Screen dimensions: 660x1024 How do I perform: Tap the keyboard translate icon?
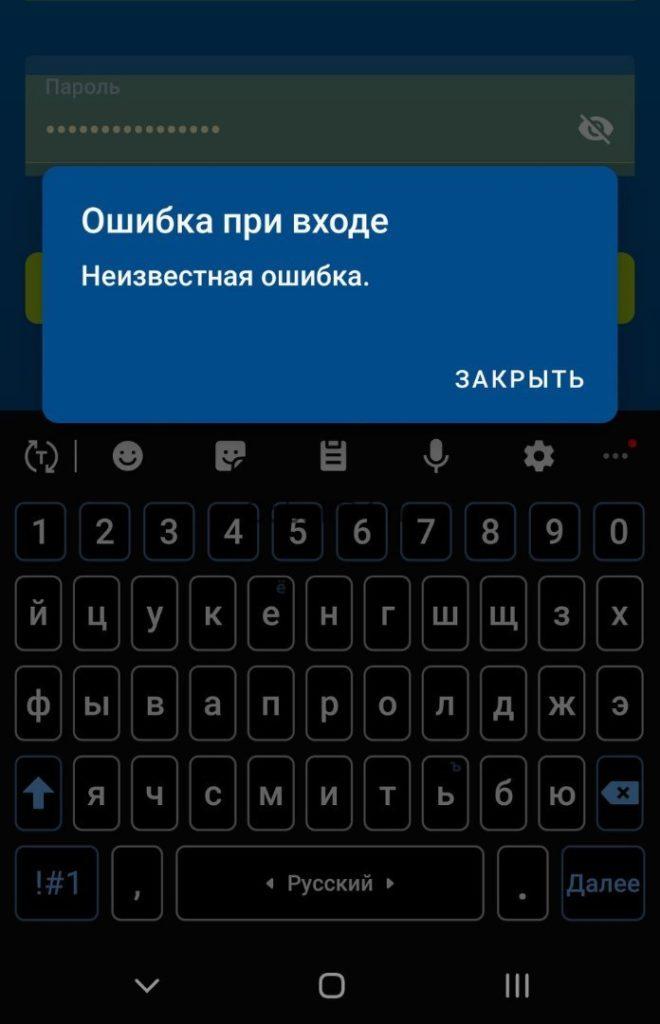click(x=41, y=457)
